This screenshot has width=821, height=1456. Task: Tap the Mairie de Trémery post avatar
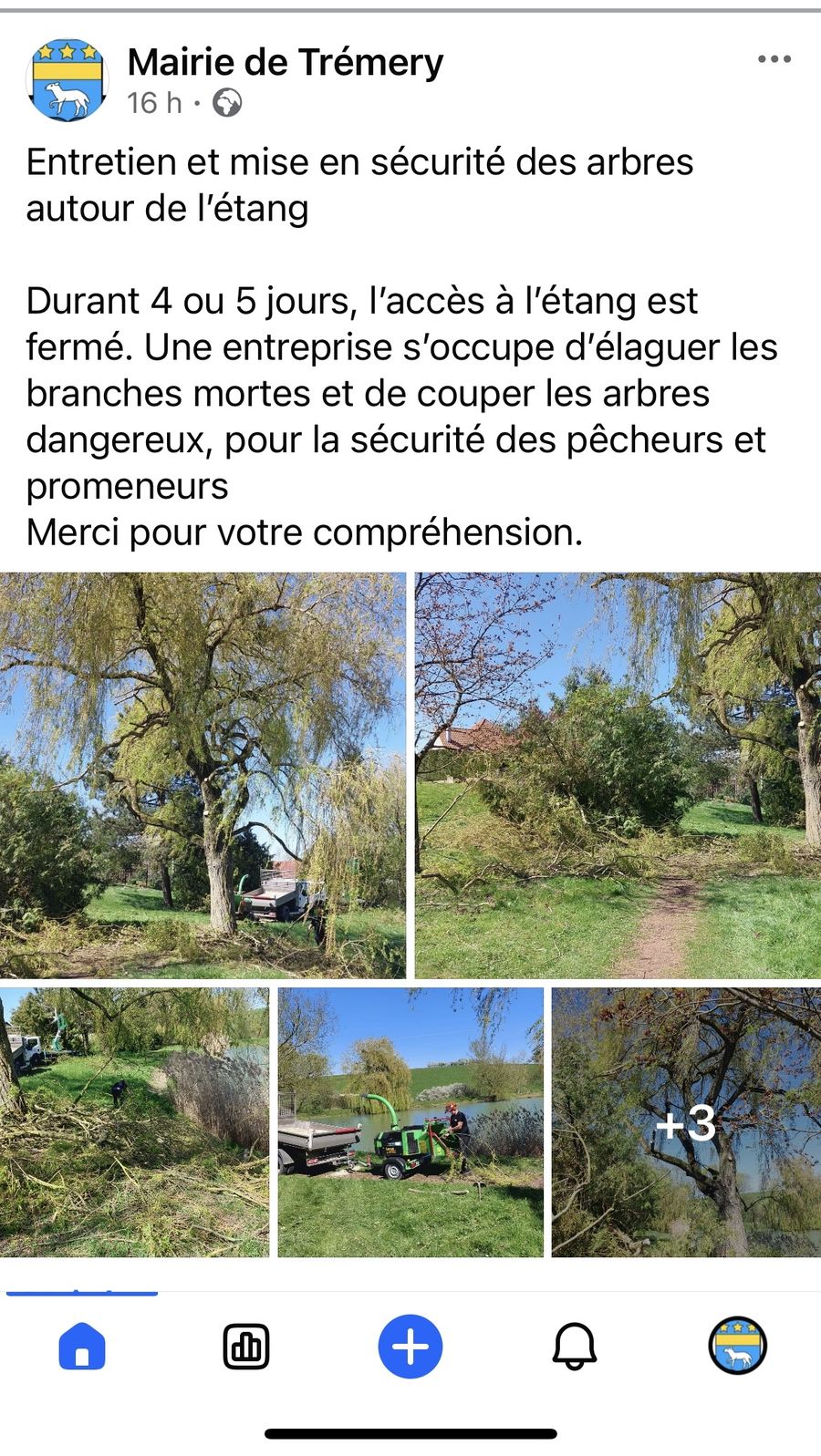(x=67, y=80)
